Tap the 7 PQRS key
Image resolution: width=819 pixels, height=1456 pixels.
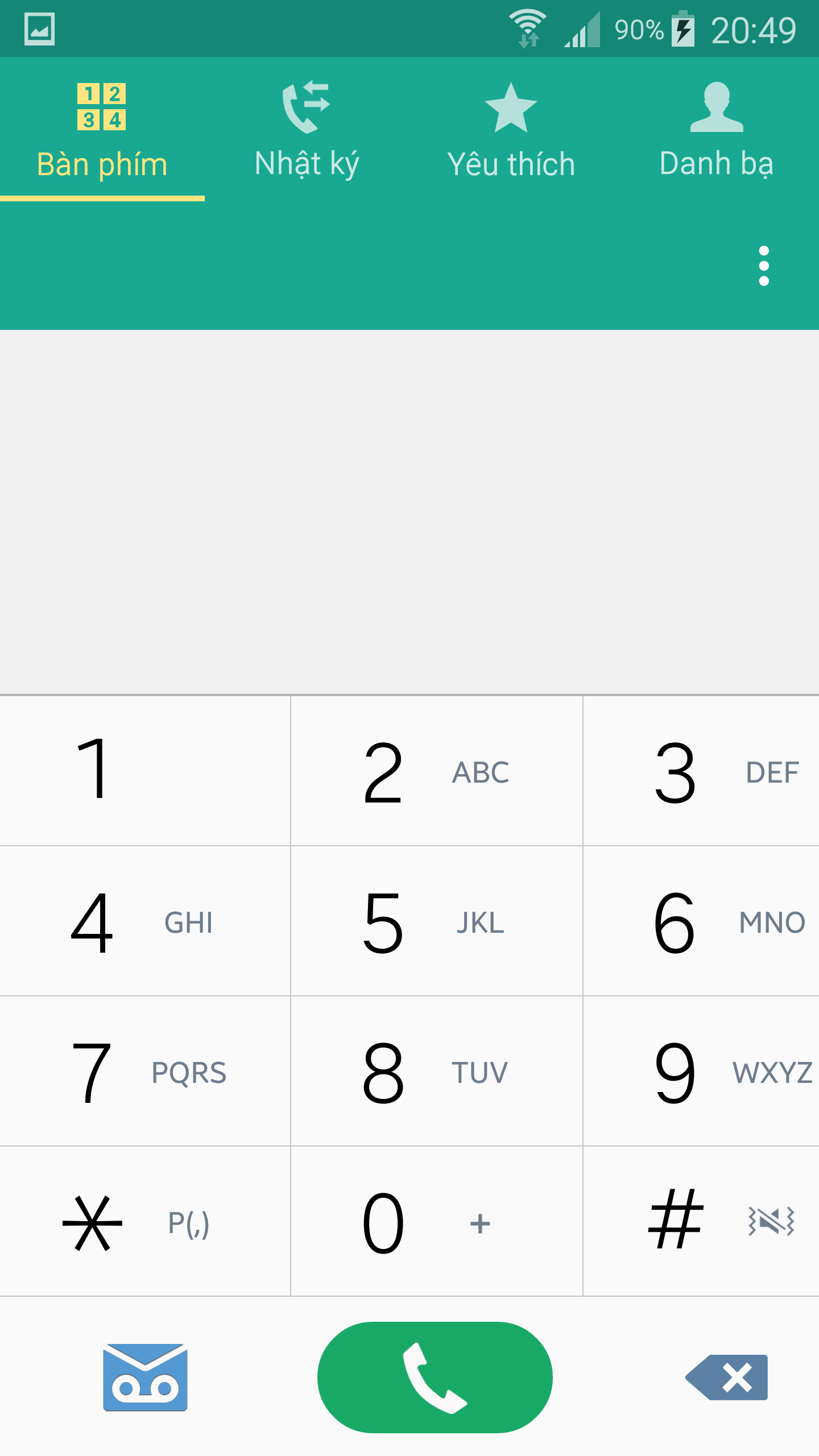pos(145,1071)
